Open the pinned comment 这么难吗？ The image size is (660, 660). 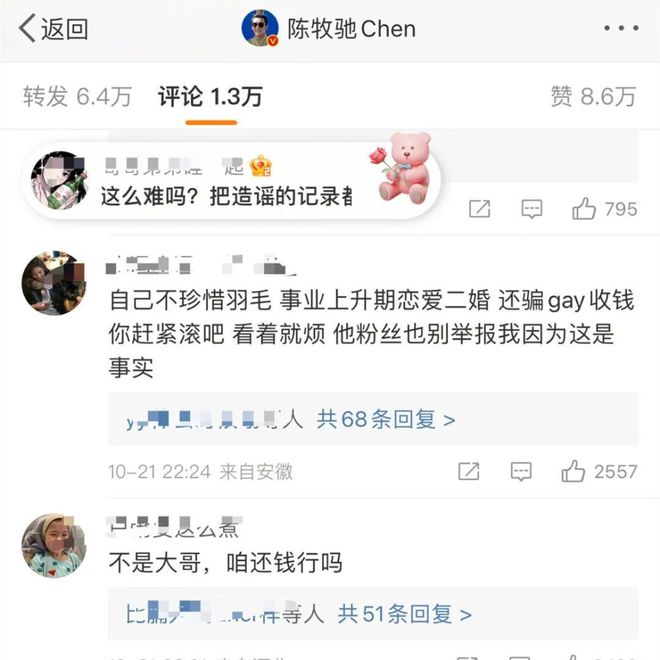[225, 197]
